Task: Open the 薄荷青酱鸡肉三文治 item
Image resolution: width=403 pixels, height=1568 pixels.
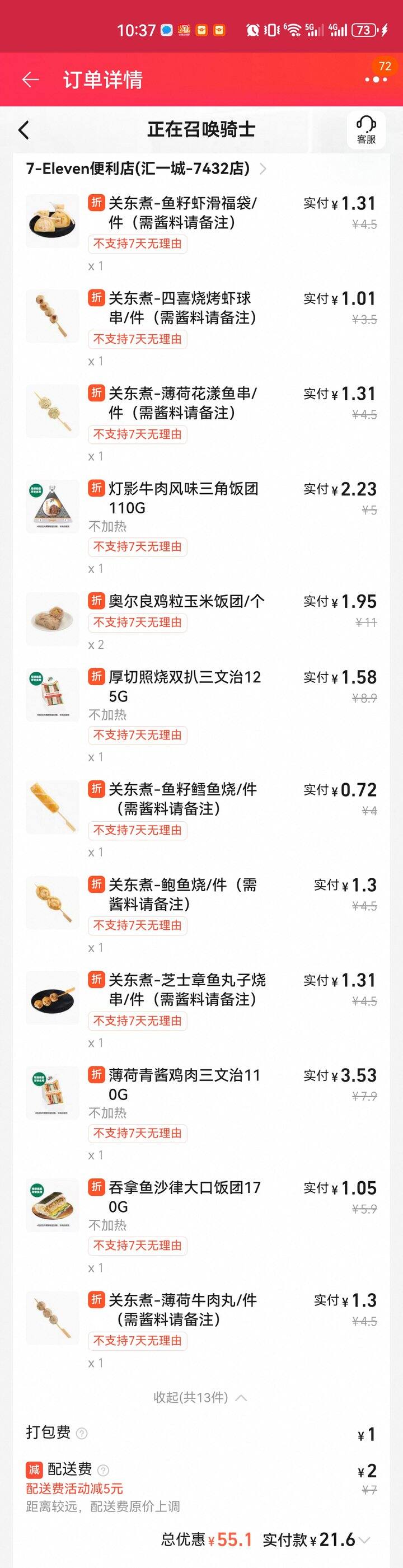Action: coord(184,1084)
